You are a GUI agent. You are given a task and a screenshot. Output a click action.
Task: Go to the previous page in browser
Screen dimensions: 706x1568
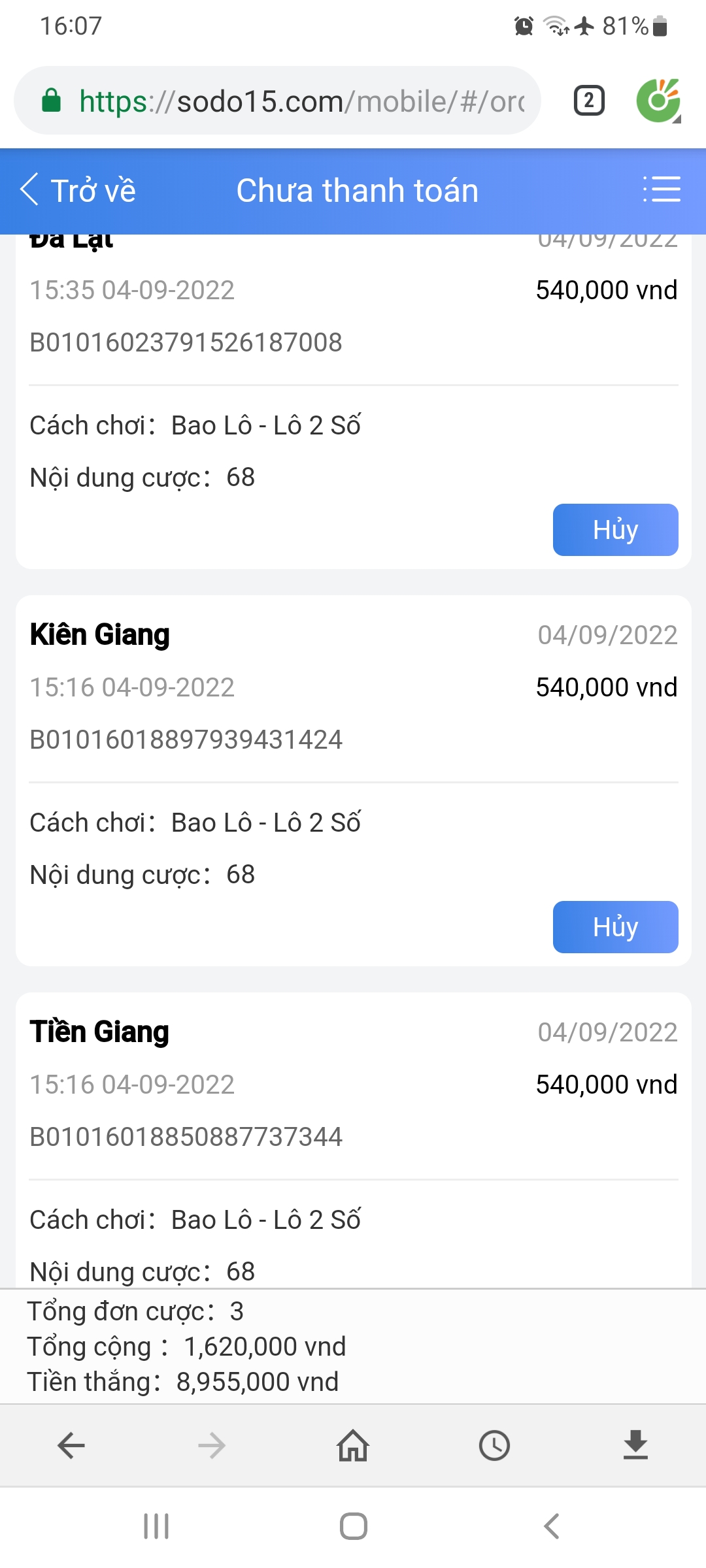(x=71, y=1446)
